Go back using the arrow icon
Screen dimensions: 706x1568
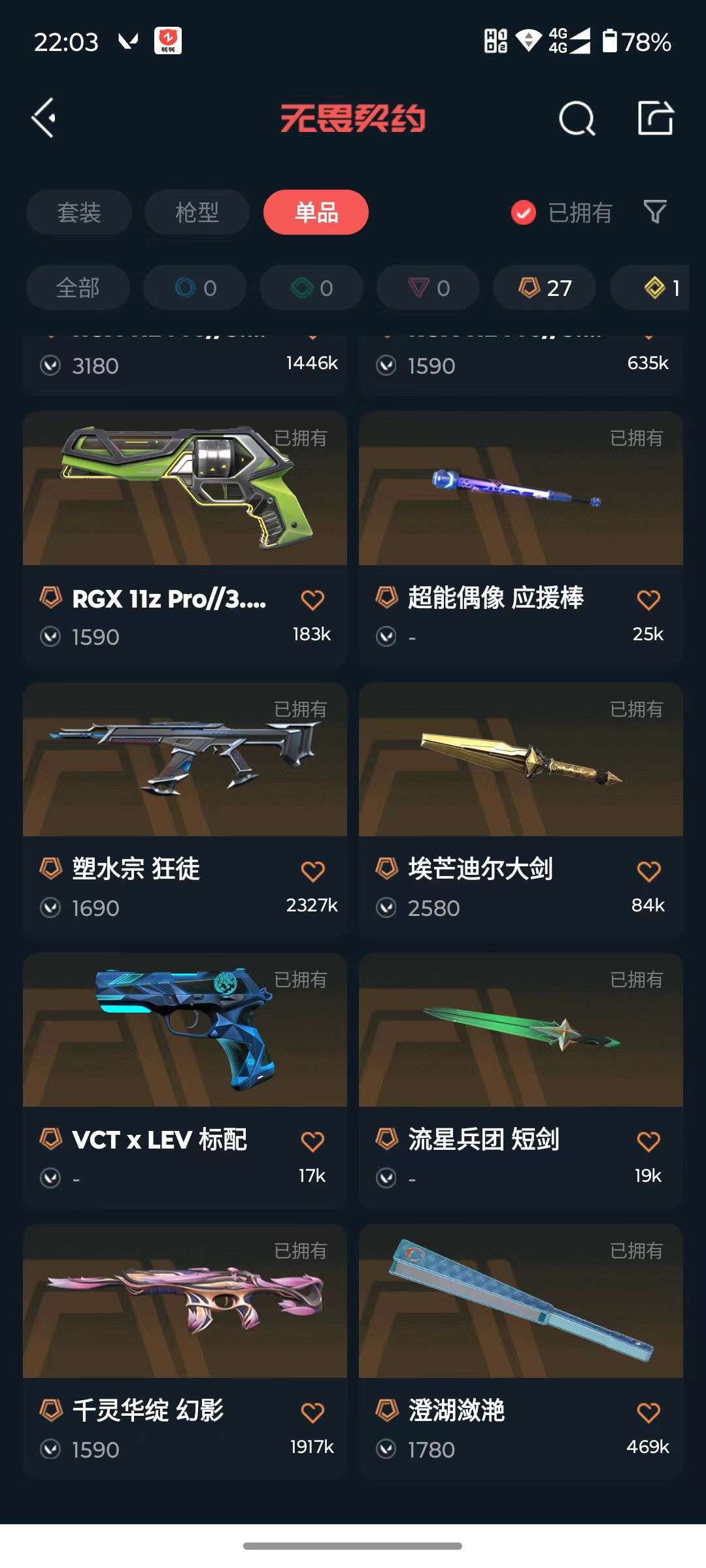click(43, 119)
